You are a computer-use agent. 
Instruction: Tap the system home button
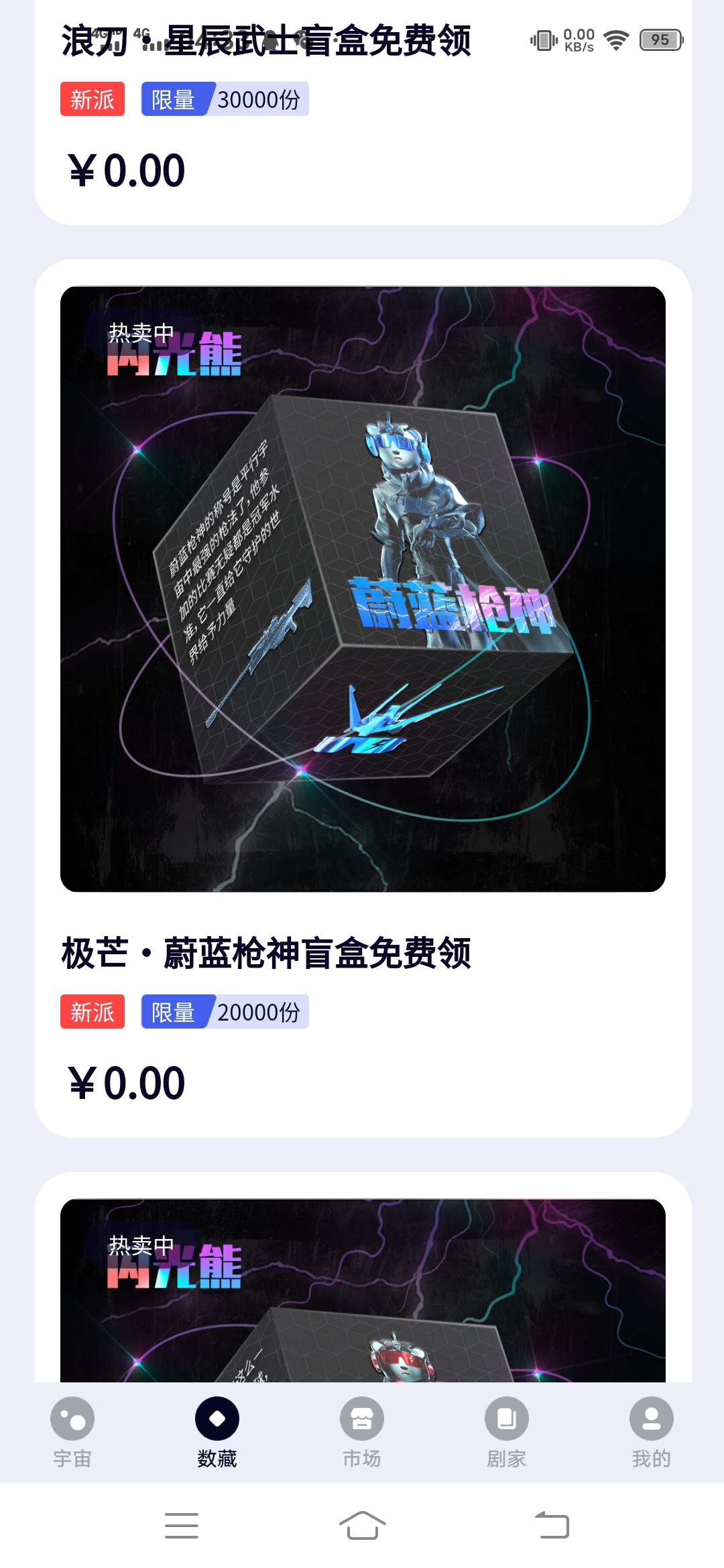[x=362, y=1526]
